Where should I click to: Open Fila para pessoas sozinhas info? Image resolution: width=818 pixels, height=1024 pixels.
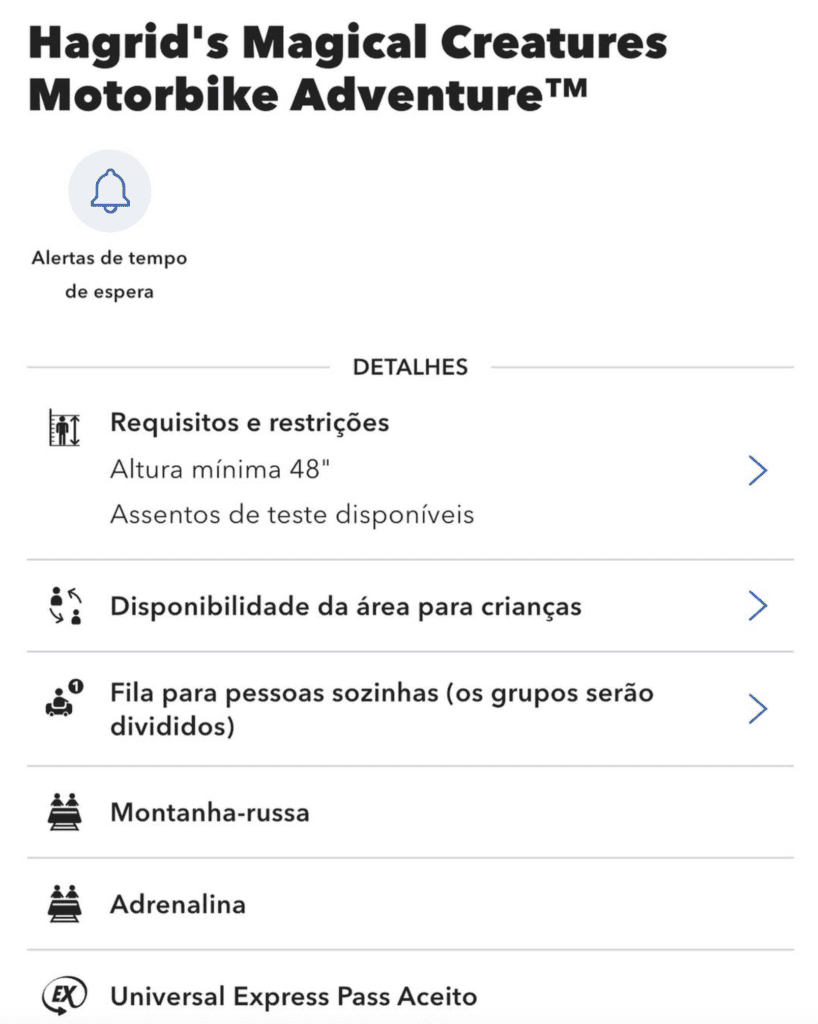point(757,709)
